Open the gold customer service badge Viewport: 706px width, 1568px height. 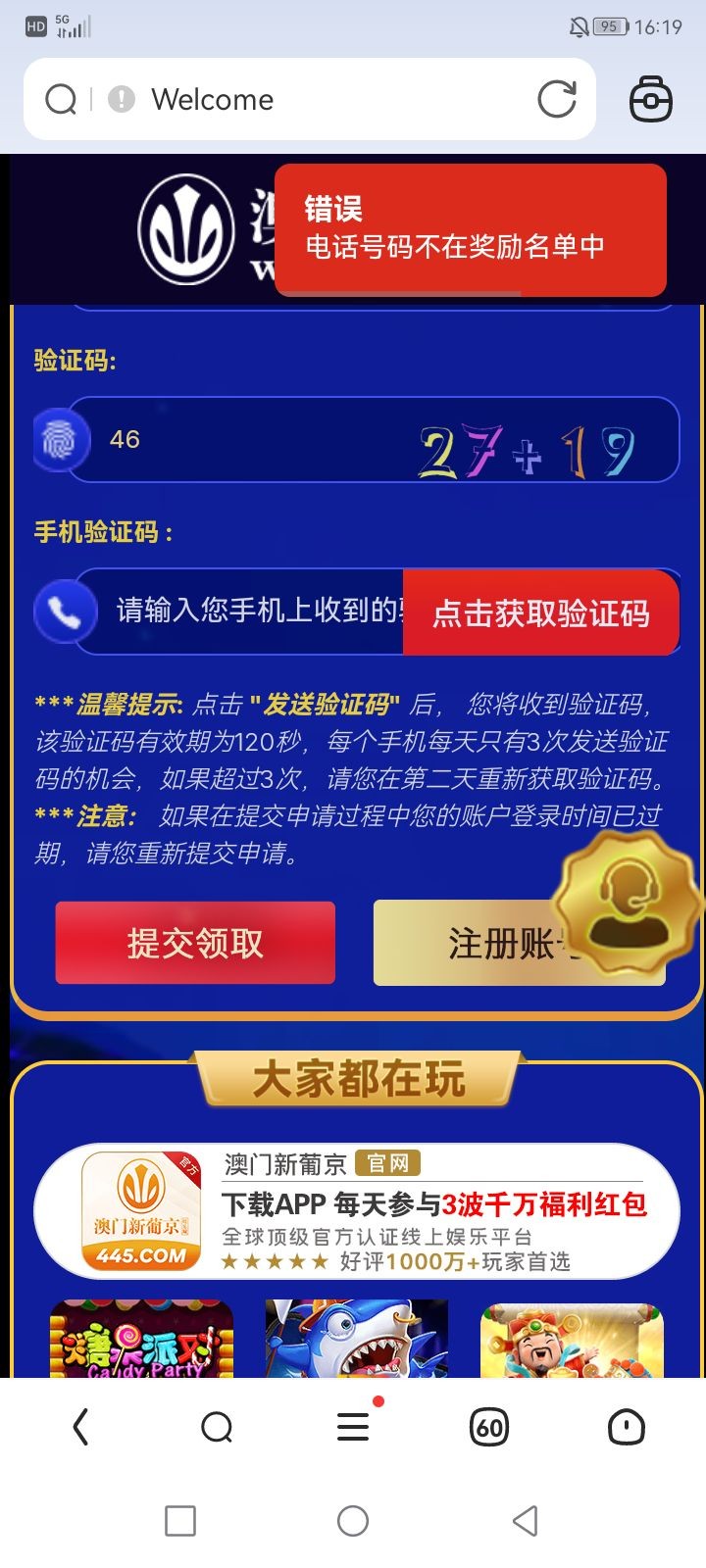click(x=628, y=904)
